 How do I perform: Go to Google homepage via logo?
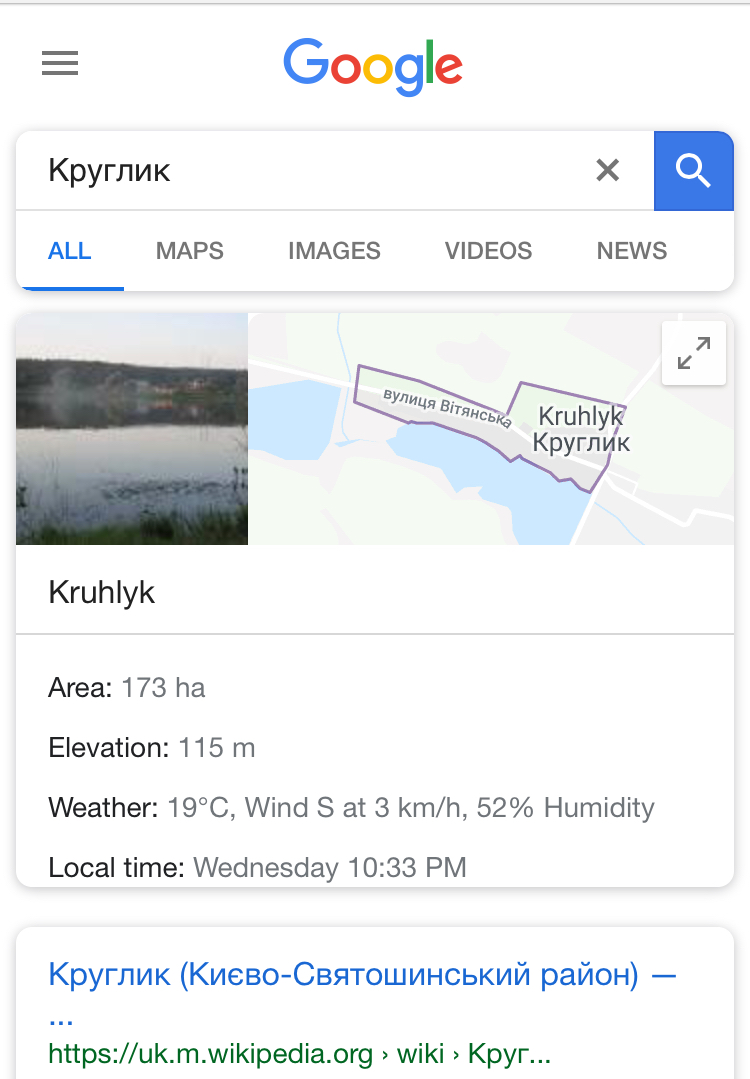[x=373, y=66]
